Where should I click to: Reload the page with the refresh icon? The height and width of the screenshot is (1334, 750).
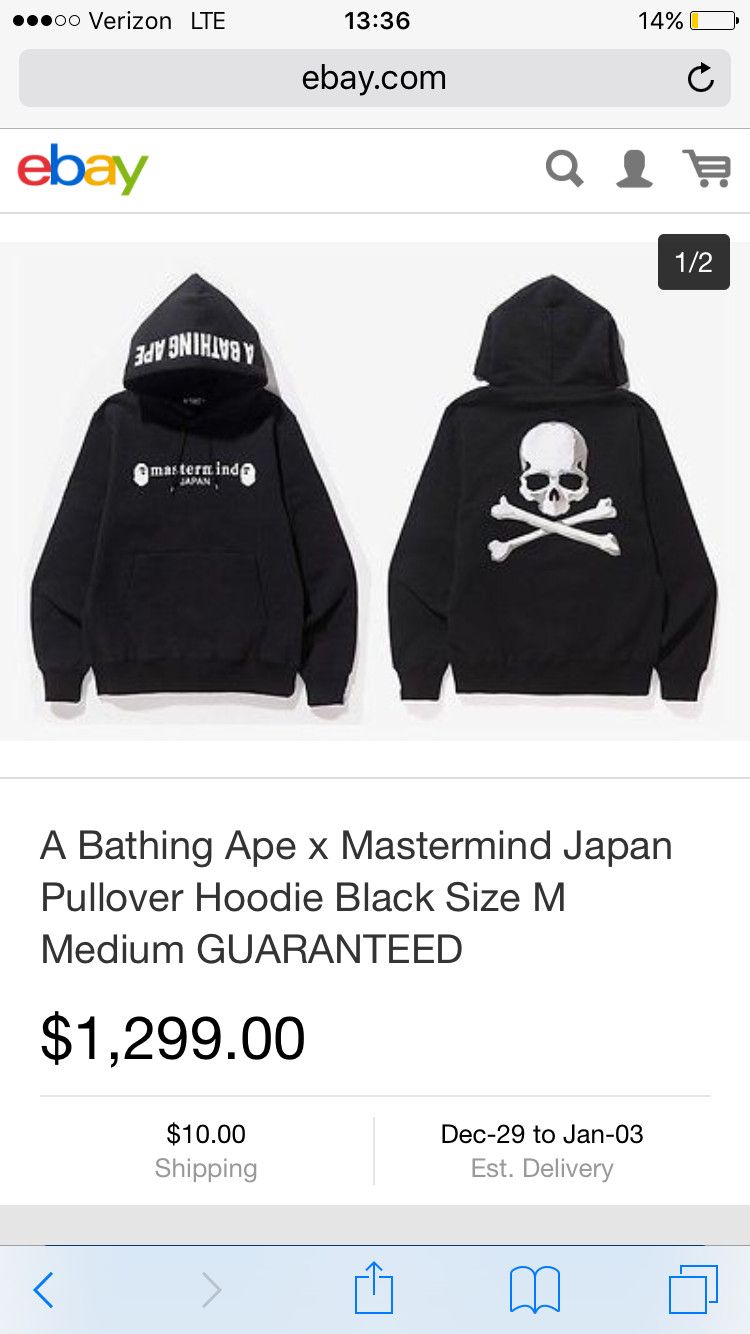[x=701, y=78]
